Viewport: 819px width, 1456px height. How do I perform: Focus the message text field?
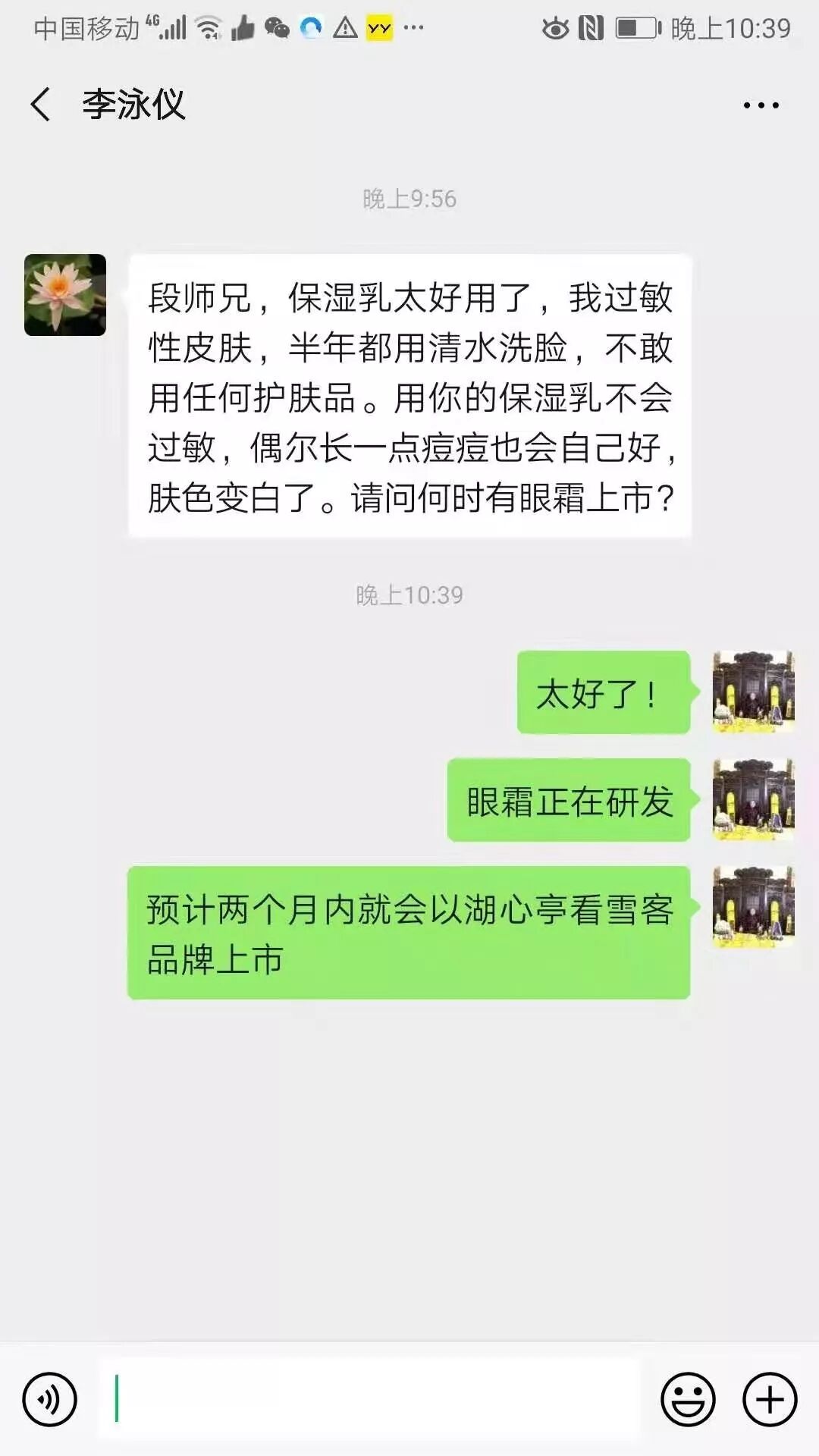(369, 1399)
